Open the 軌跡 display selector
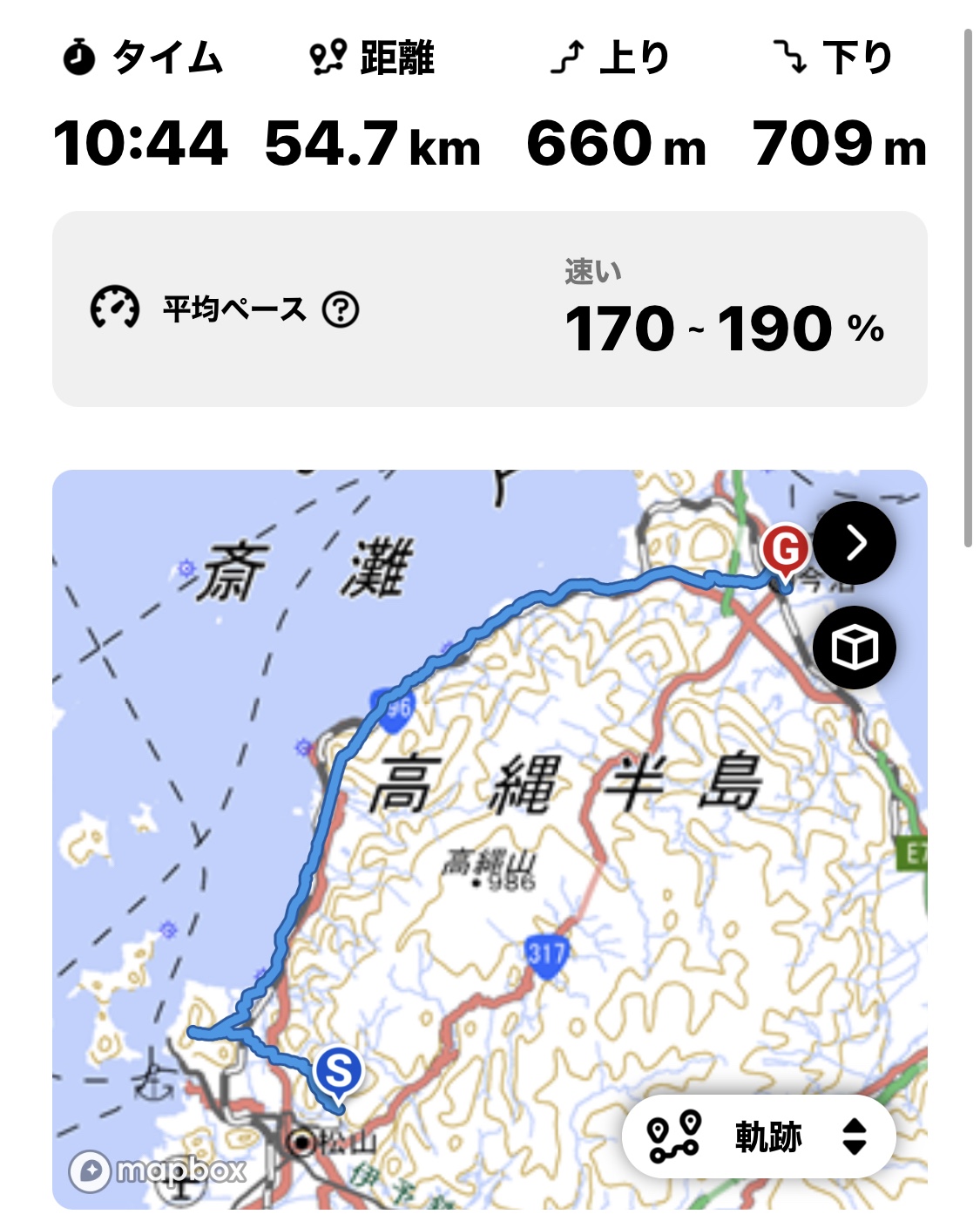Screen dimensions: 980x1228 [759, 1136]
